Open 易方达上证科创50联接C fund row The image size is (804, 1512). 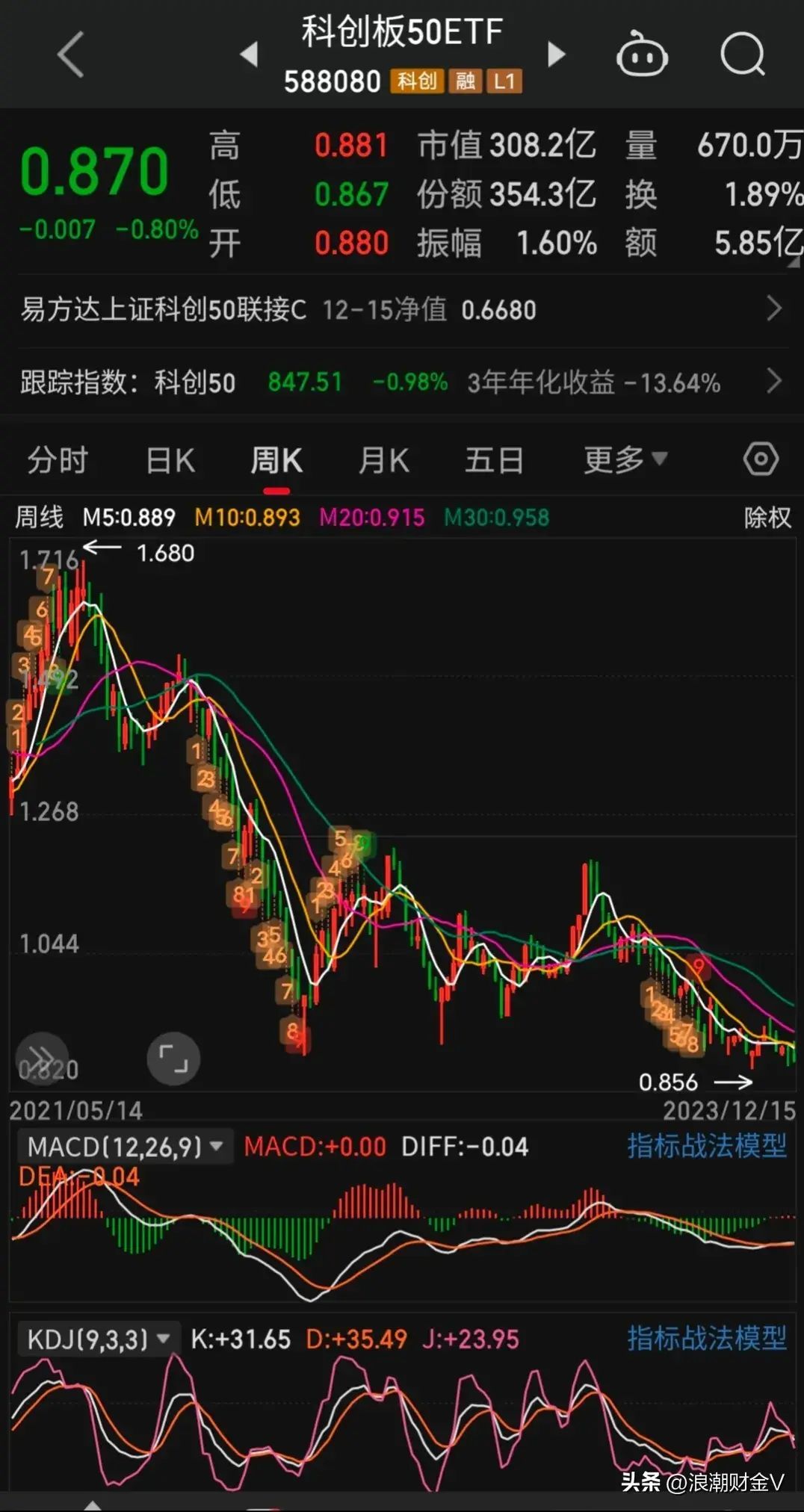point(402,309)
